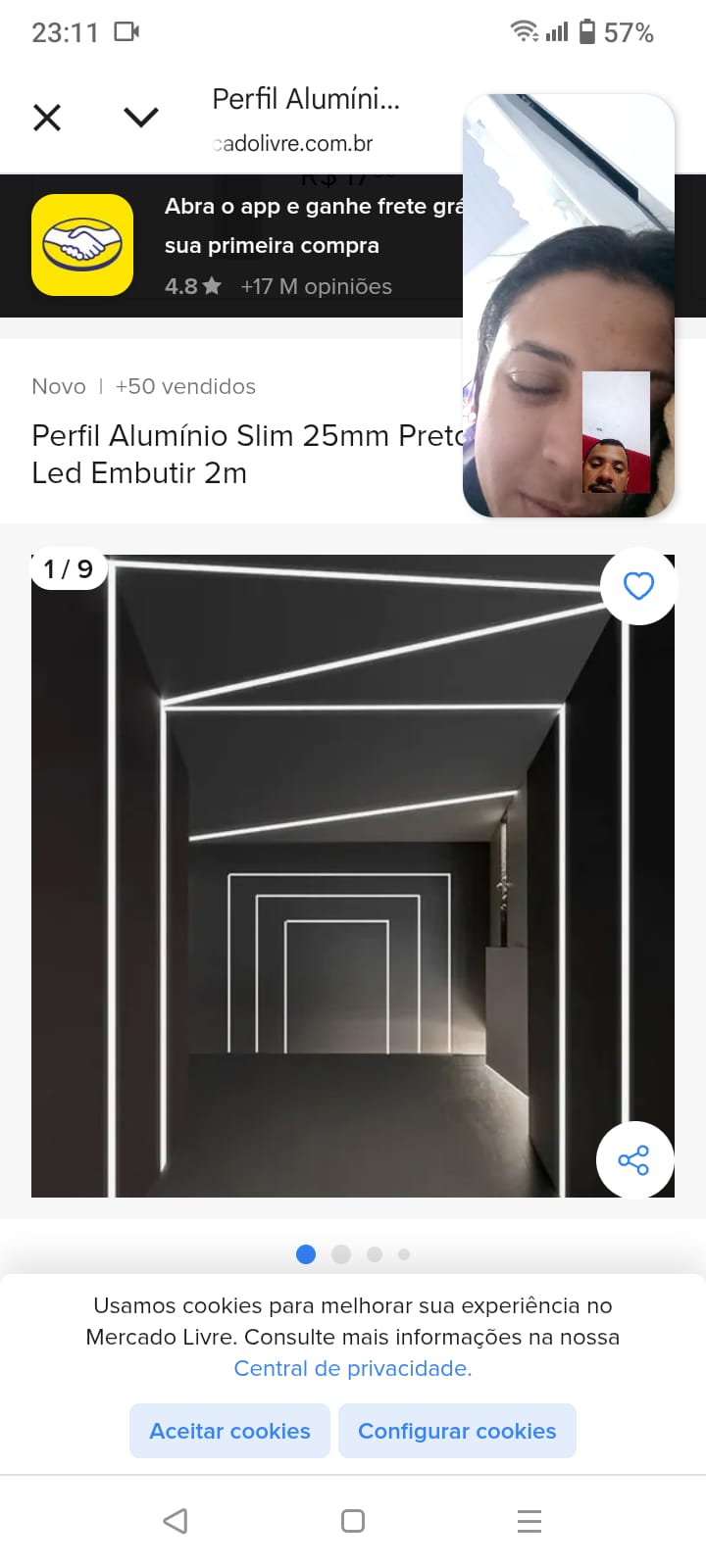Screen dimensions: 706x1568
Task: Share this product listing
Action: (x=634, y=1160)
